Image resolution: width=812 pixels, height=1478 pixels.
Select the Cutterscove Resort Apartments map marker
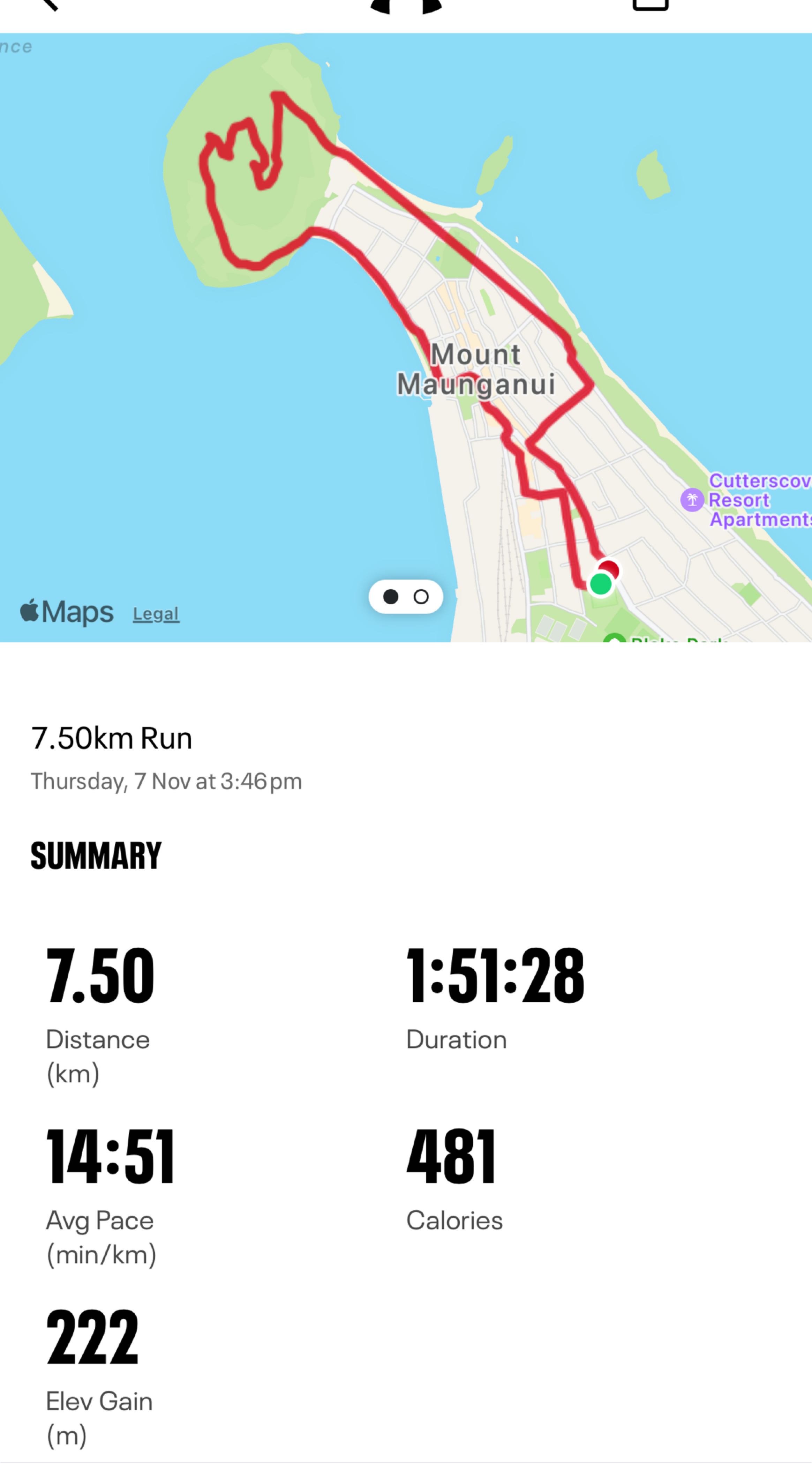[x=692, y=500]
